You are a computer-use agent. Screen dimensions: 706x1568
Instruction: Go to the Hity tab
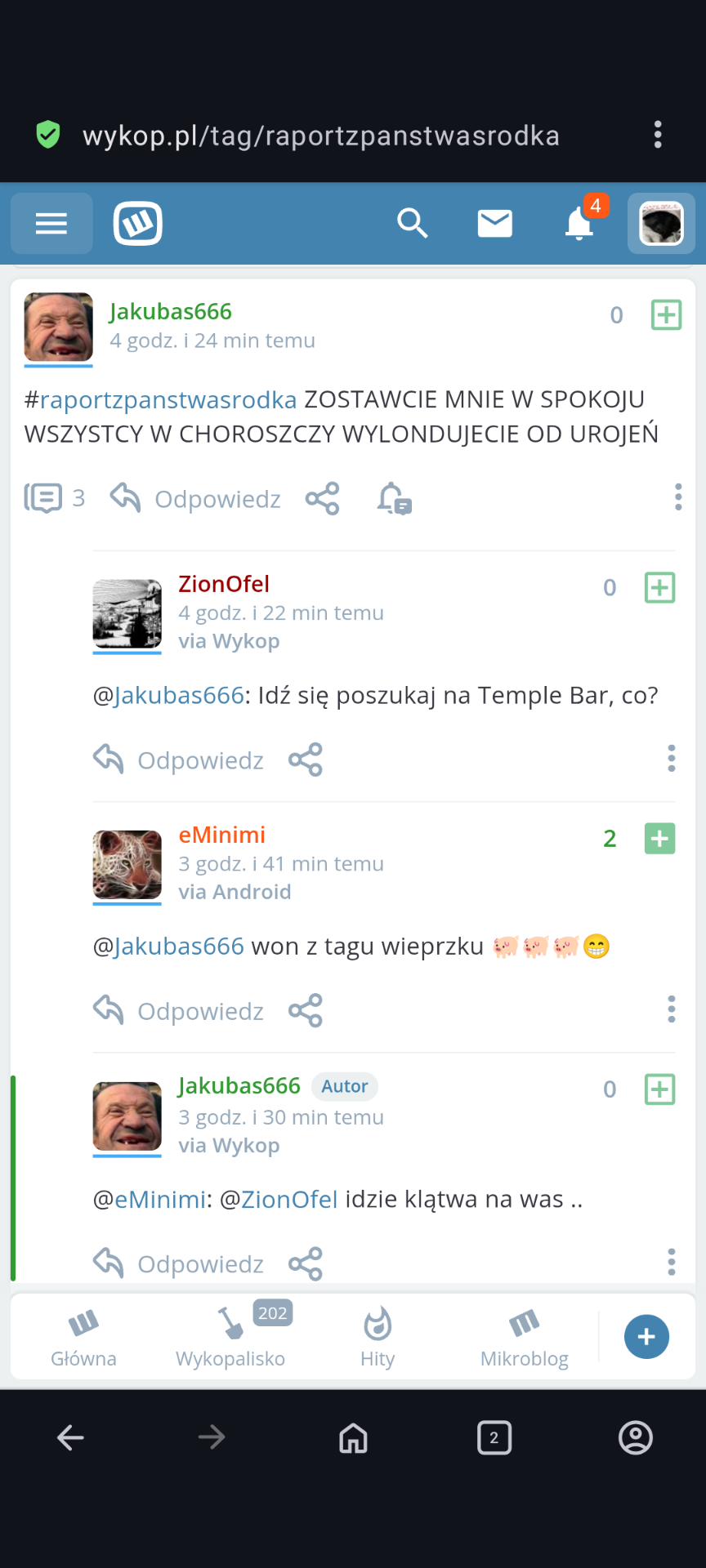(378, 1337)
